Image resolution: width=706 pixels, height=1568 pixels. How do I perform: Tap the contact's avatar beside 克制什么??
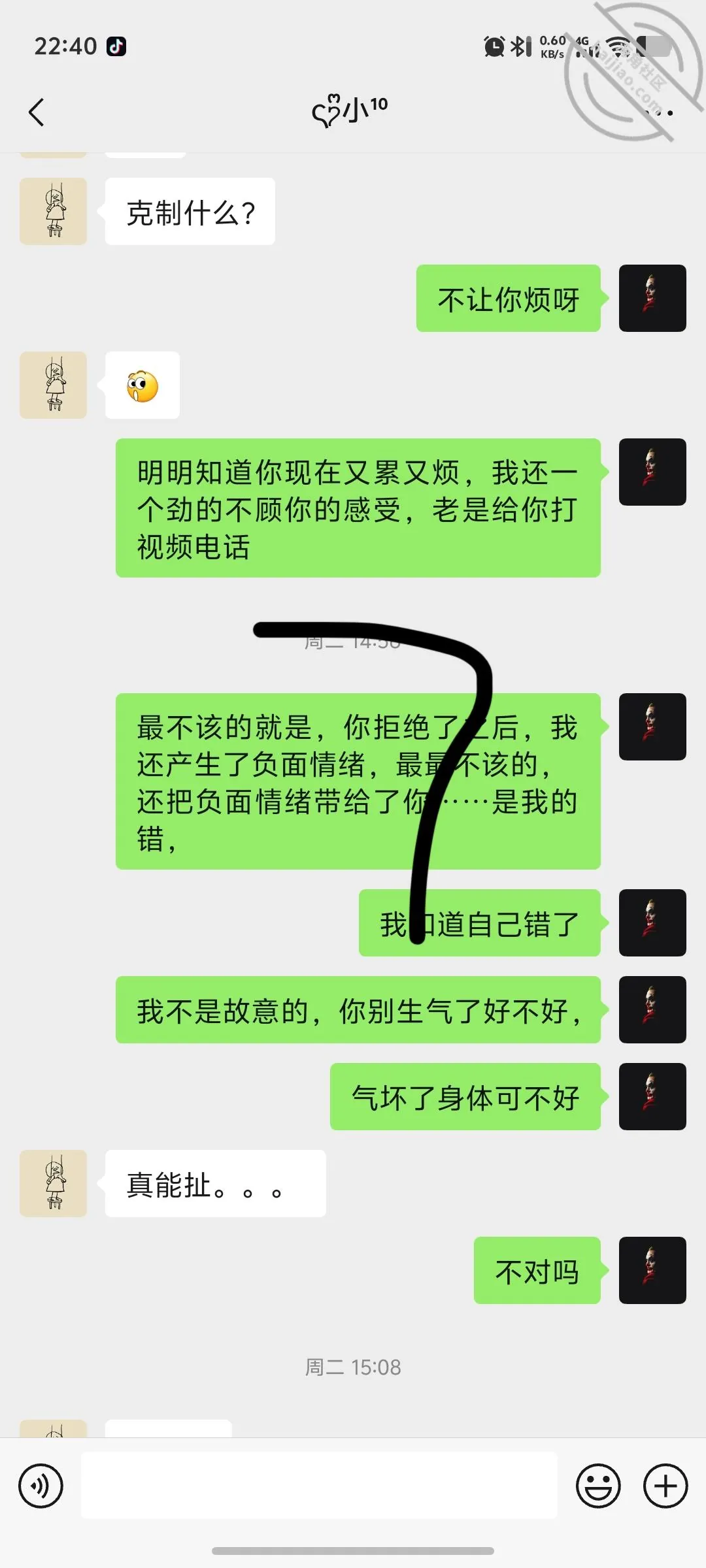(x=54, y=211)
